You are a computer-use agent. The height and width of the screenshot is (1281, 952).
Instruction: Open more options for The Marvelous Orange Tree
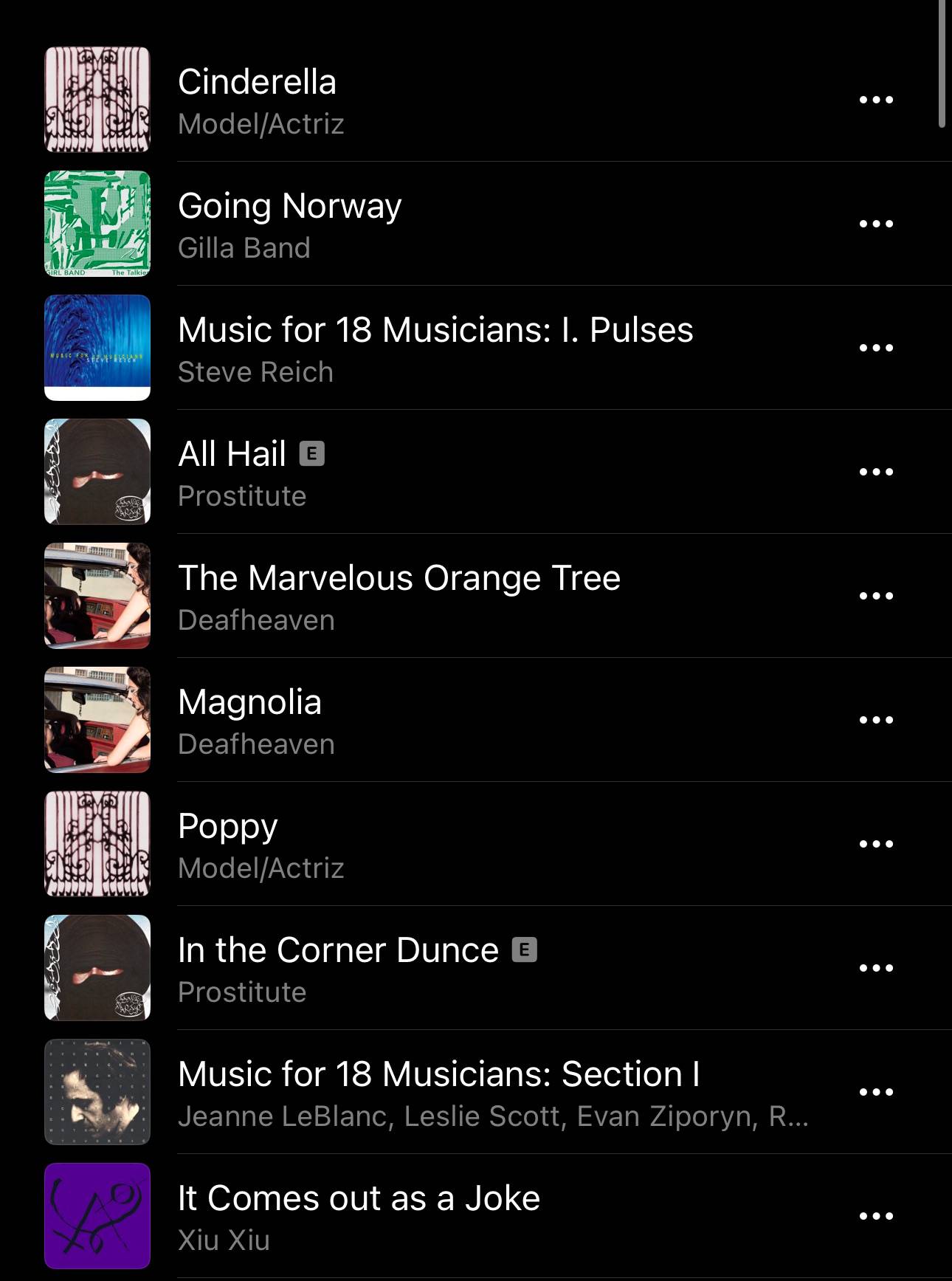click(876, 596)
